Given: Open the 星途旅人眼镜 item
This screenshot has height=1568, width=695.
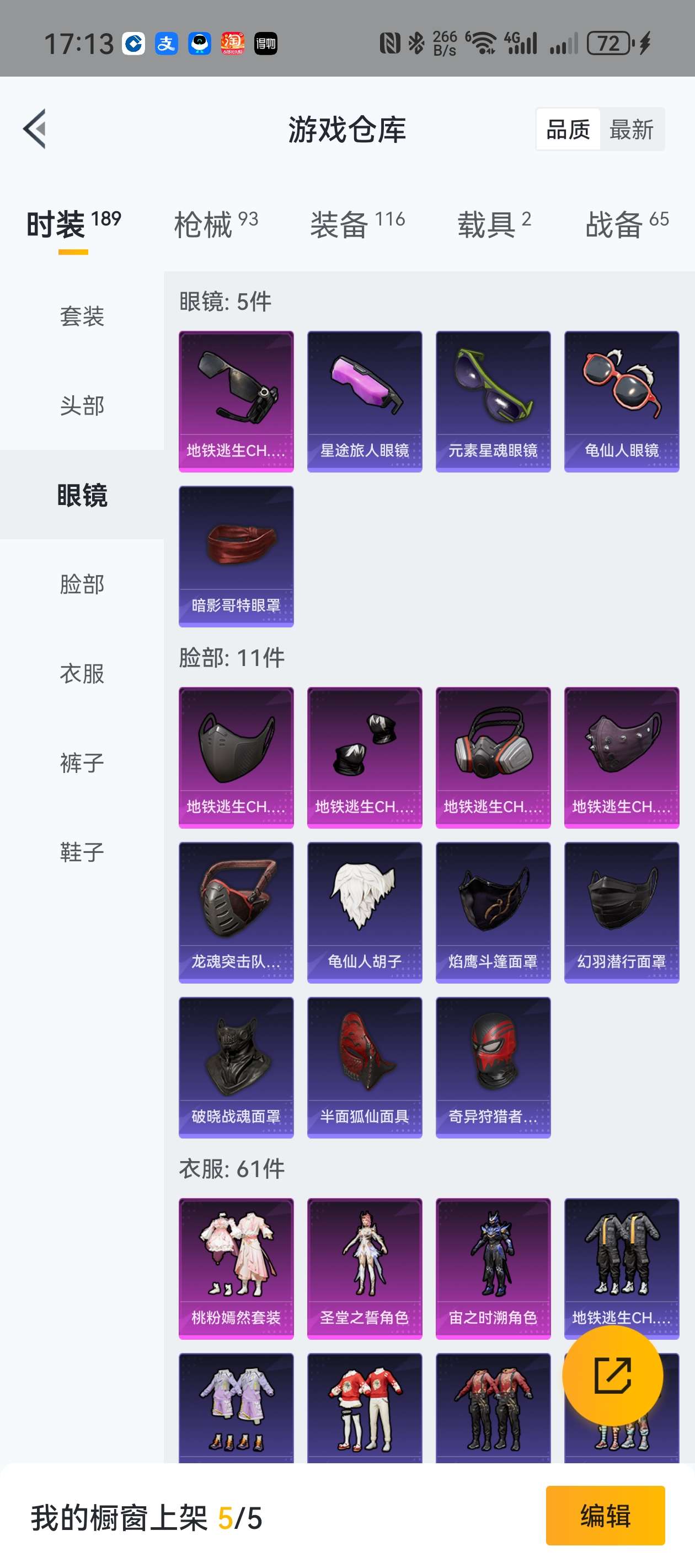Looking at the screenshot, I should pyautogui.click(x=364, y=402).
